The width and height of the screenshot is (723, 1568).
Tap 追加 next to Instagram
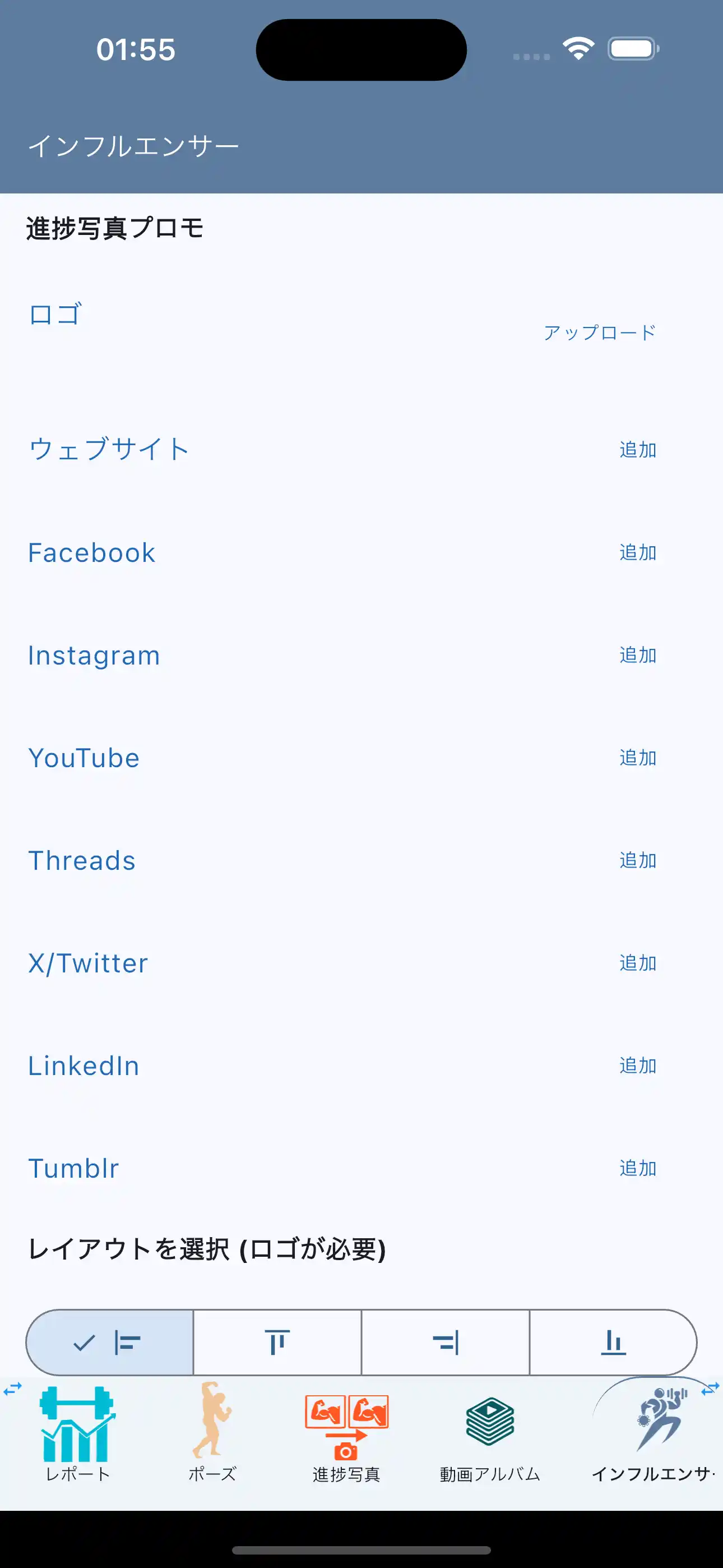[x=637, y=655]
